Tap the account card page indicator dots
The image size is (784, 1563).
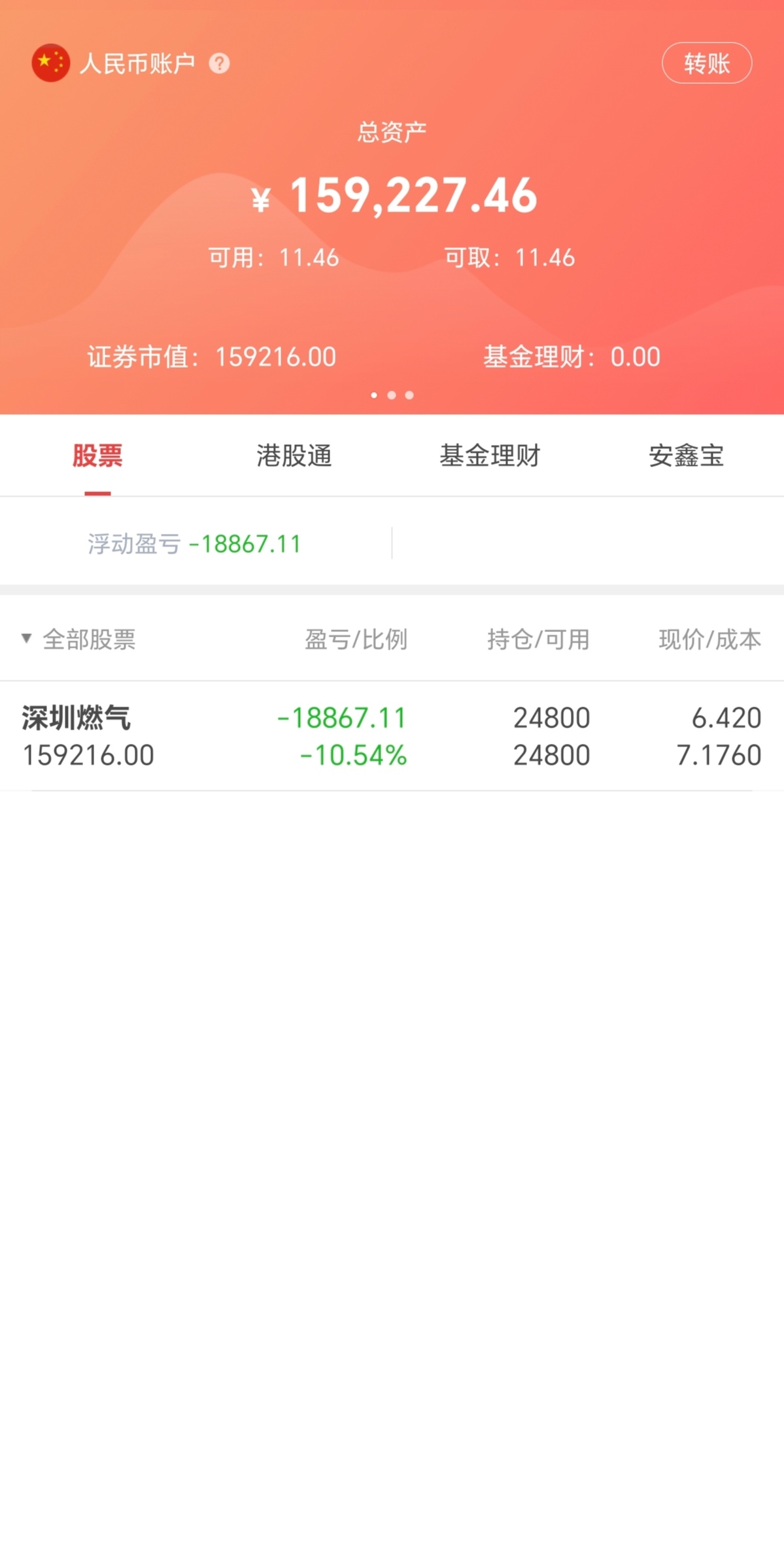coord(392,395)
